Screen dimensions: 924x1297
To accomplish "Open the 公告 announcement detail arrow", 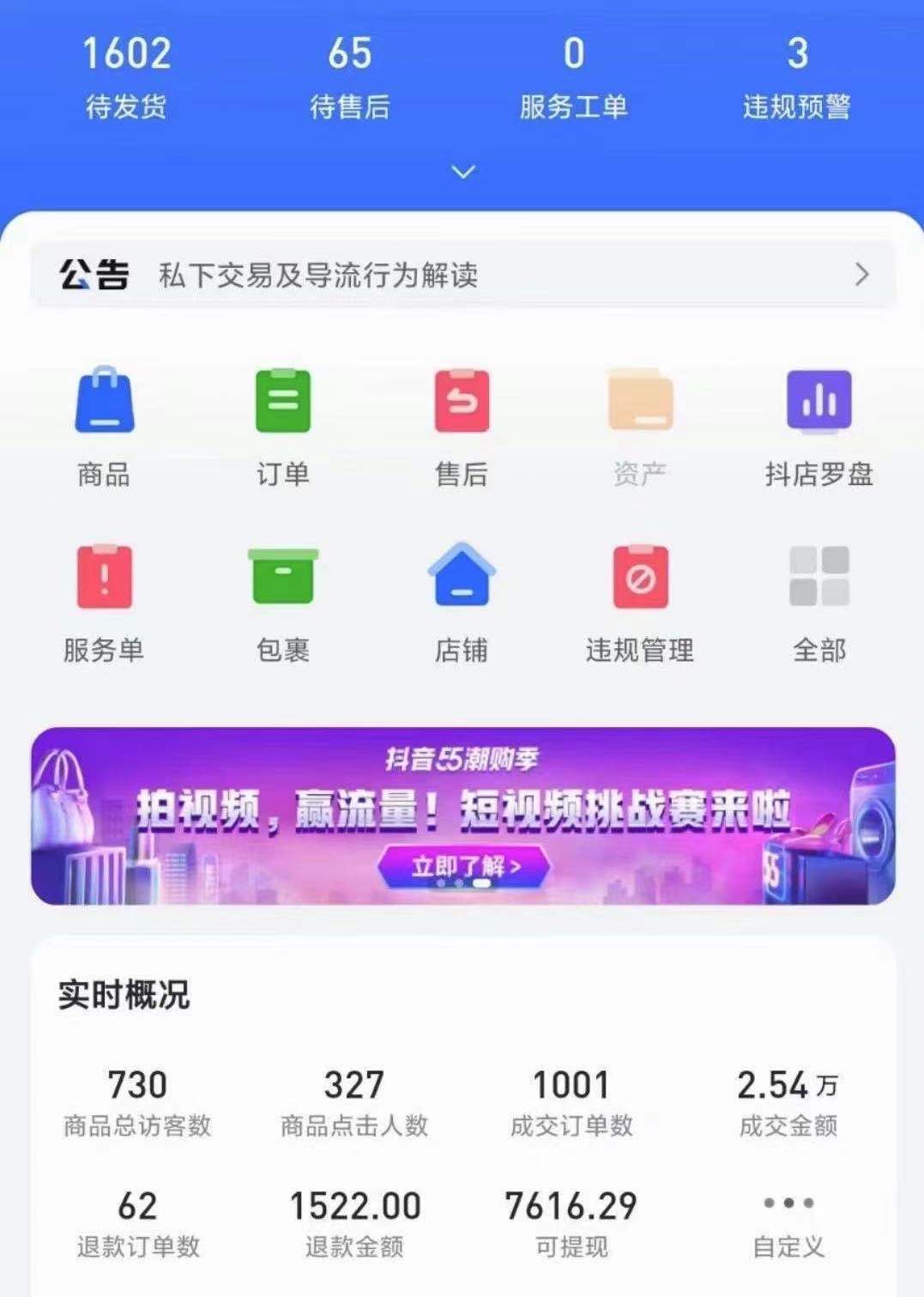I will pos(861,276).
